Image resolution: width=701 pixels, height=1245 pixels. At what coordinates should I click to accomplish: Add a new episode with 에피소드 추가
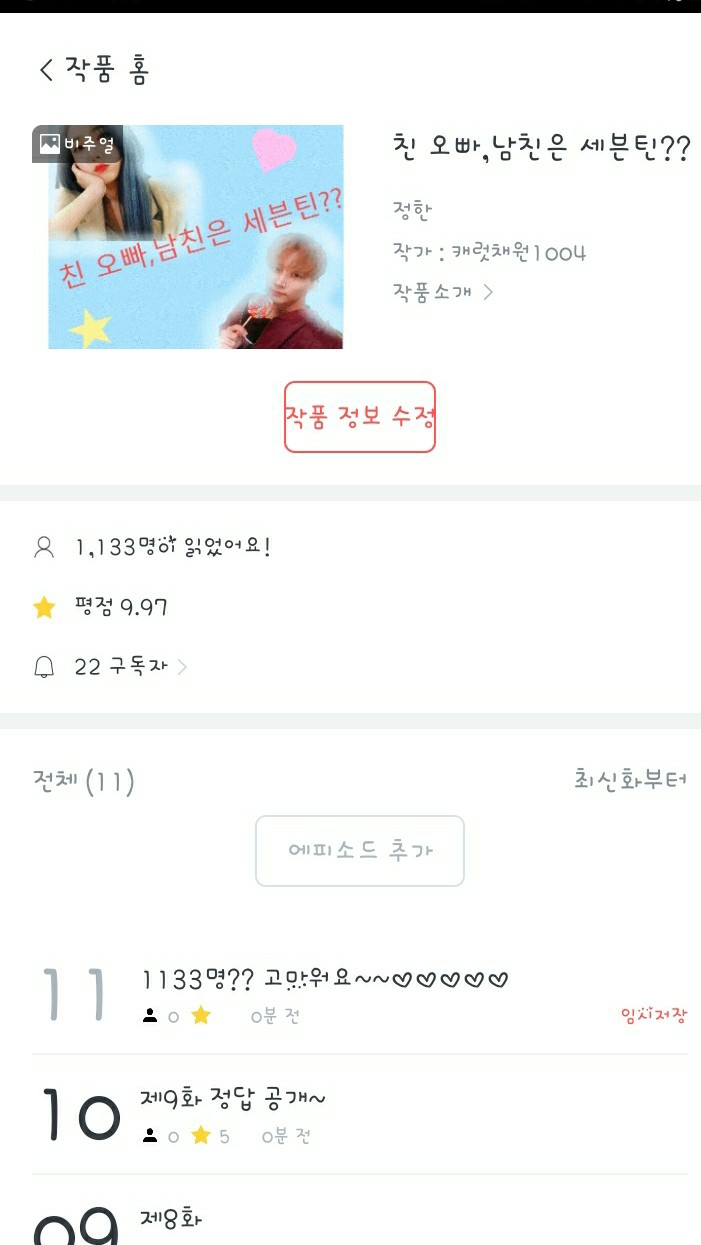pyautogui.click(x=360, y=851)
